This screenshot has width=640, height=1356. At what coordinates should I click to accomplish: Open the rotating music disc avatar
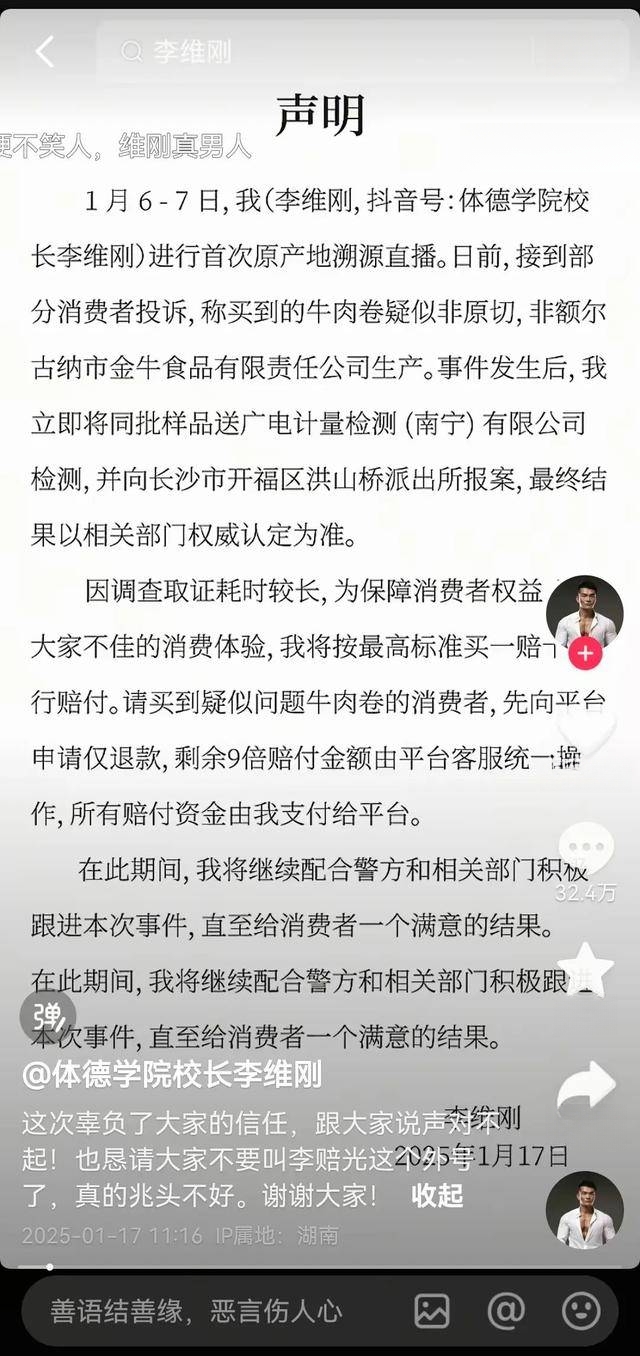point(585,1210)
